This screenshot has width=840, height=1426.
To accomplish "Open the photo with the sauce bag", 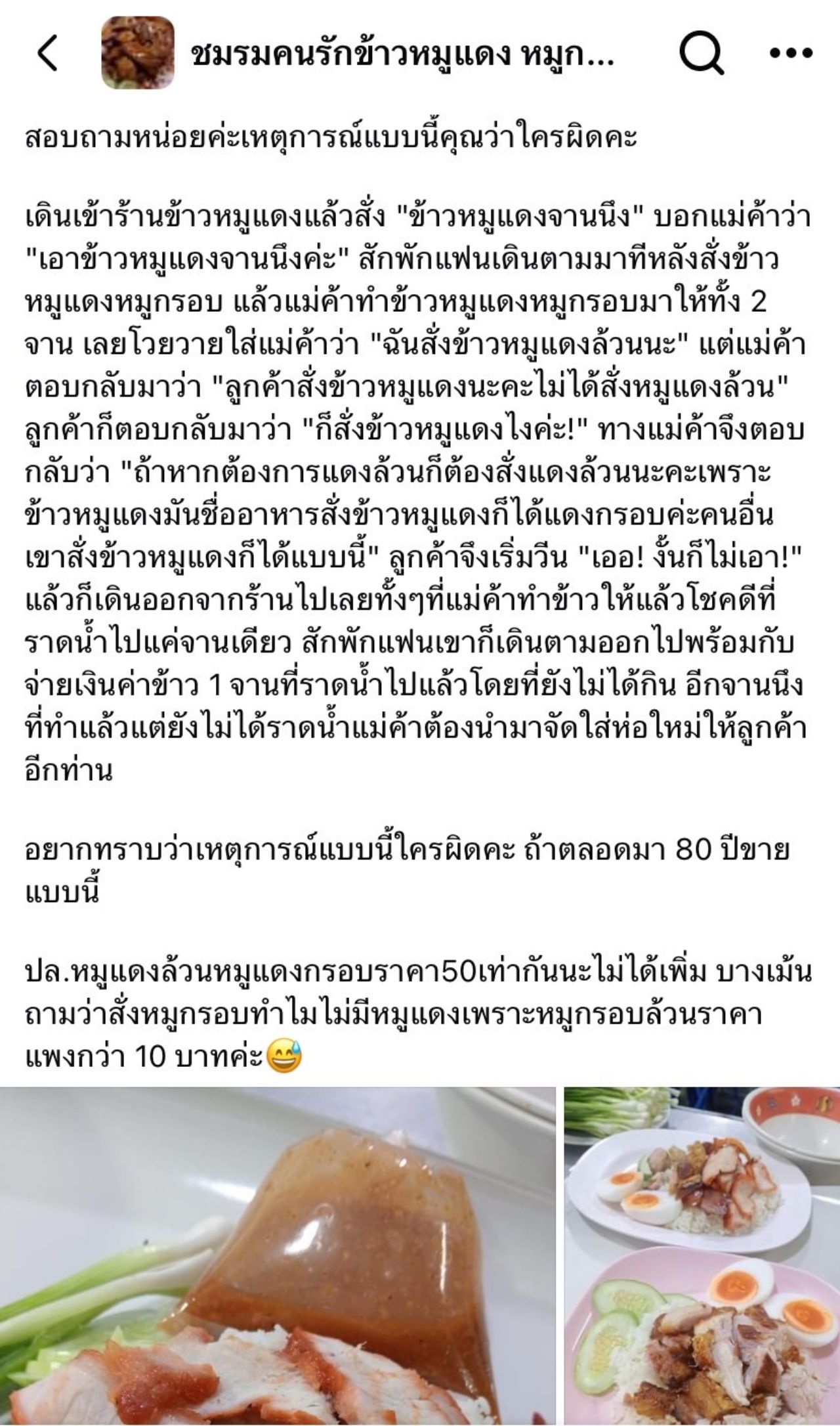I will [x=277, y=1255].
